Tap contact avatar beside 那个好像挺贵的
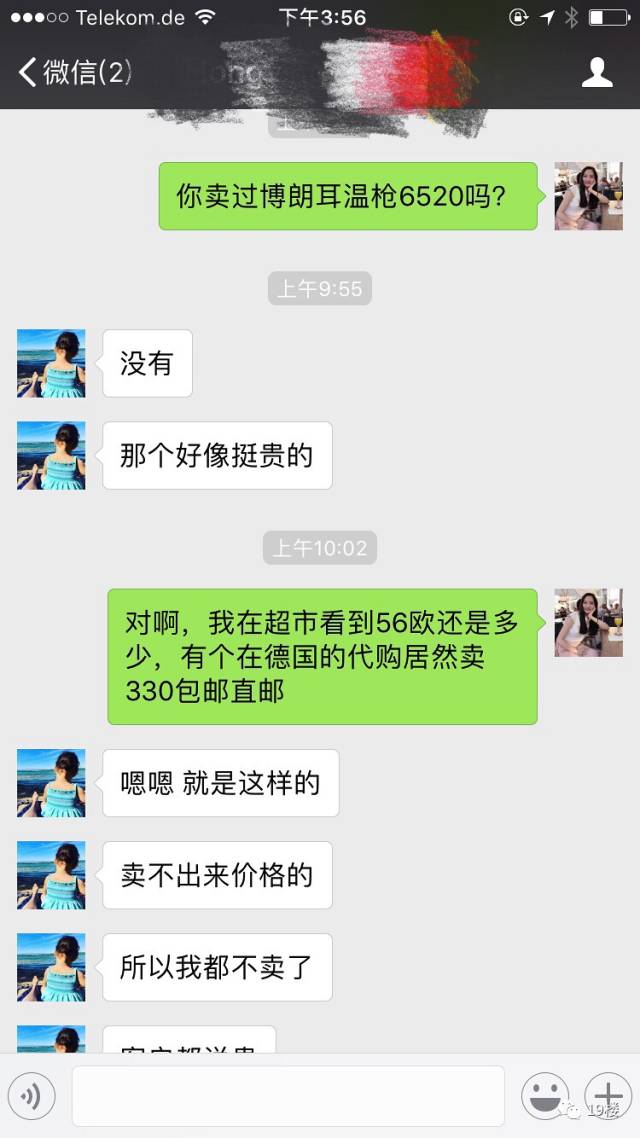 (51, 455)
